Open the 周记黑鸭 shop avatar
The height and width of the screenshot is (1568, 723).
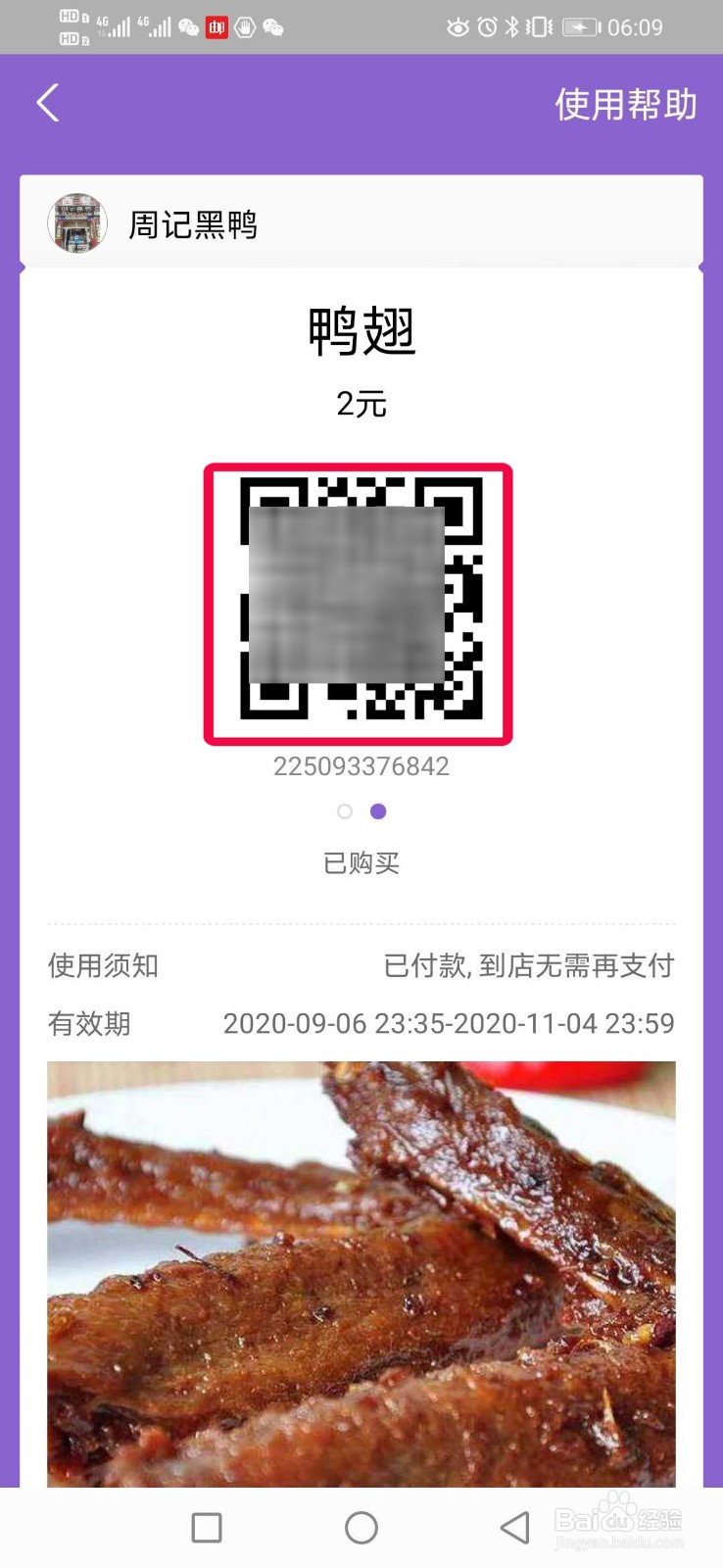point(76,222)
